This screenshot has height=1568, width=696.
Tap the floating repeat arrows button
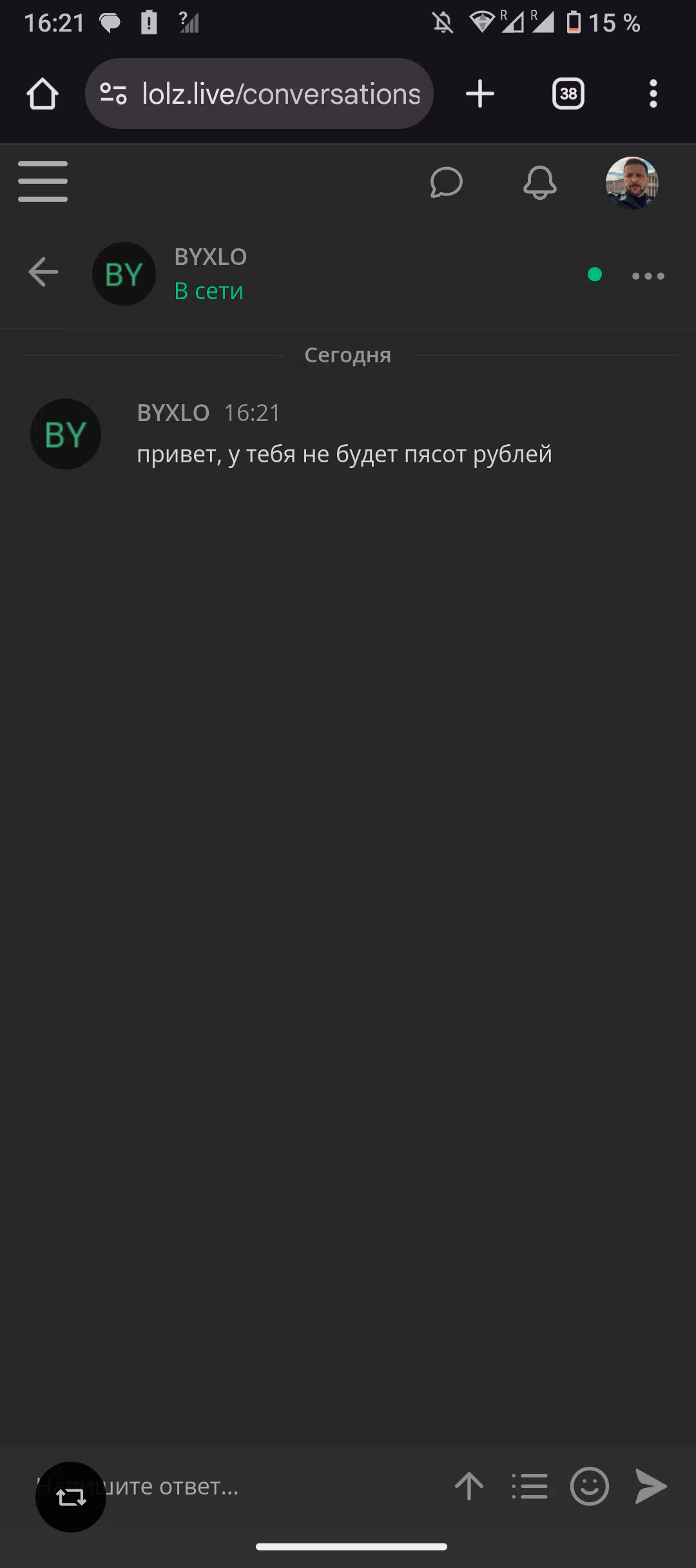click(71, 1497)
